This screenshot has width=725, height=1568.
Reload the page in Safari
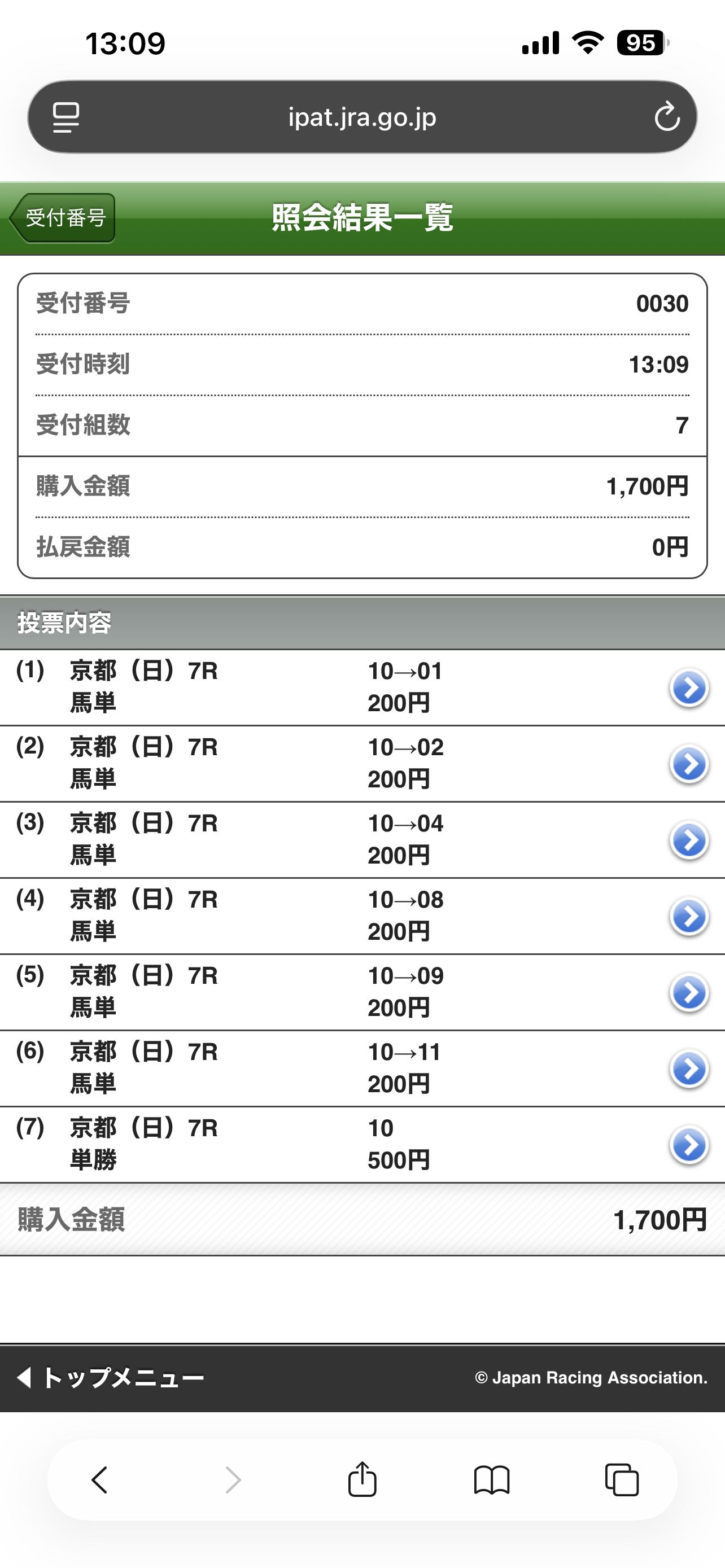point(667,116)
